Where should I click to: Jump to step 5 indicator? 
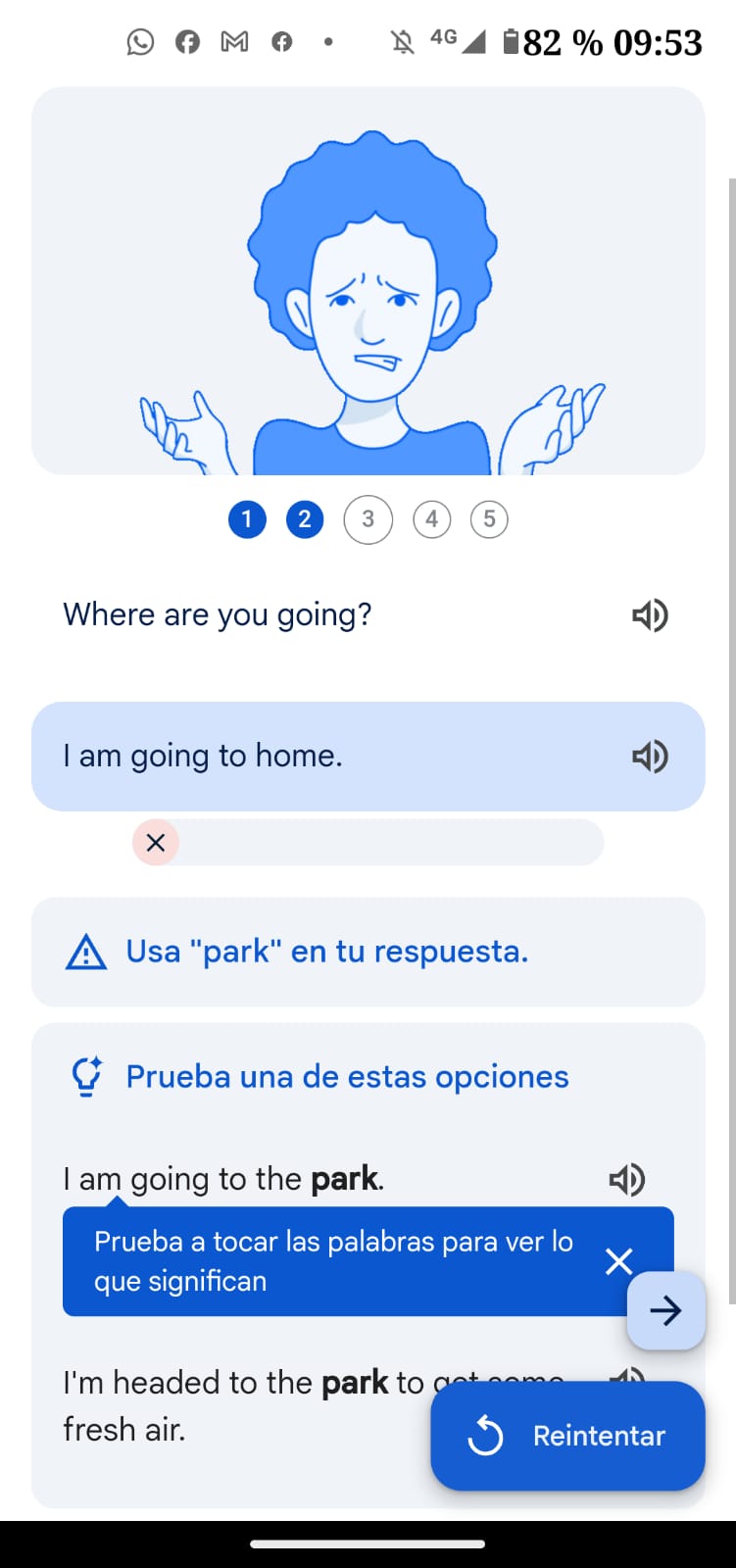click(x=489, y=519)
